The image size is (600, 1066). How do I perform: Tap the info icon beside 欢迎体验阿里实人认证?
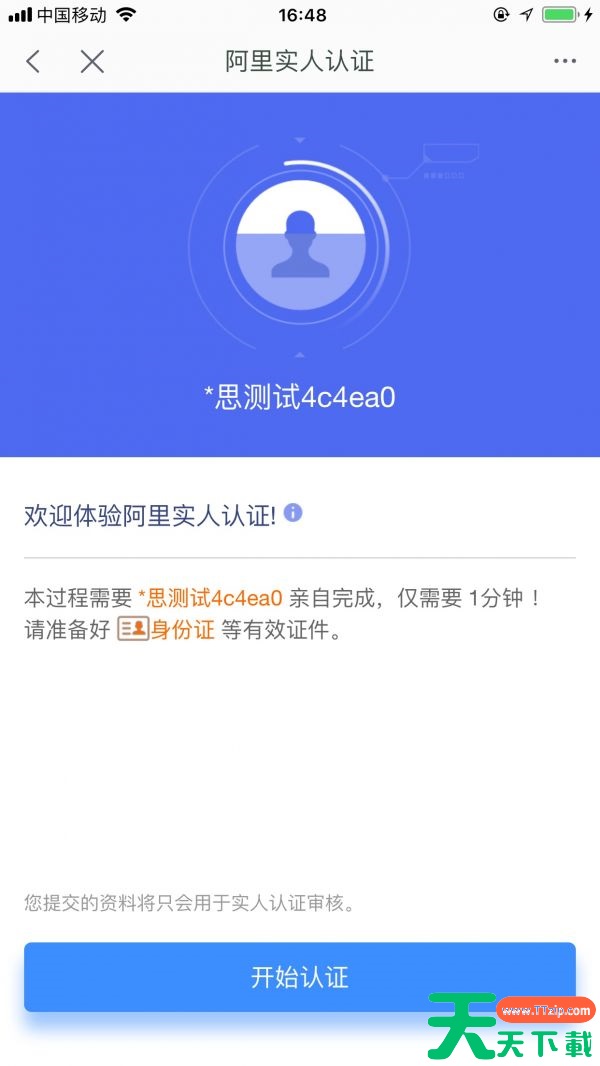293,513
